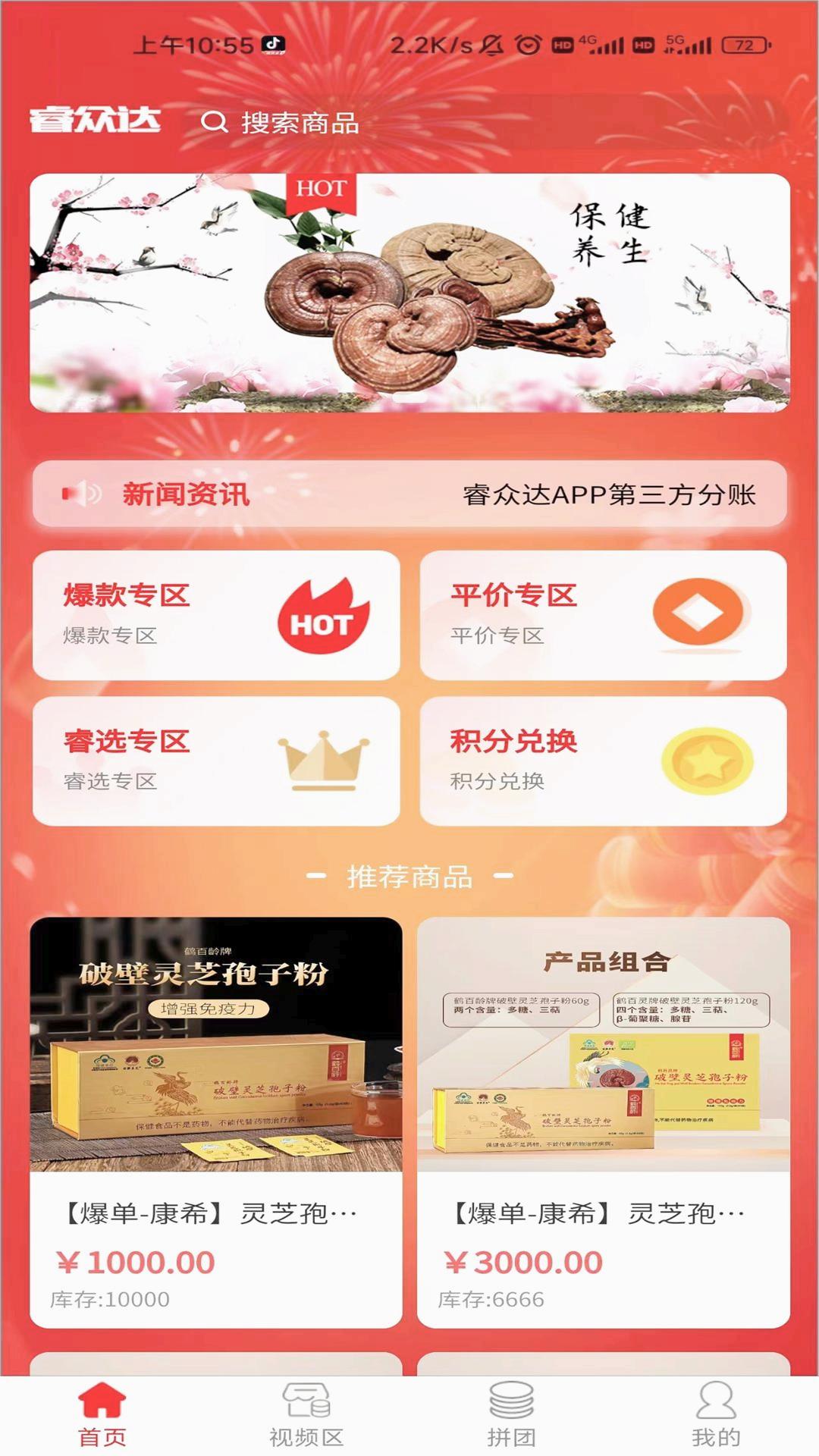Open the ¥3000.00 产品组合 product card

click(x=603, y=1121)
